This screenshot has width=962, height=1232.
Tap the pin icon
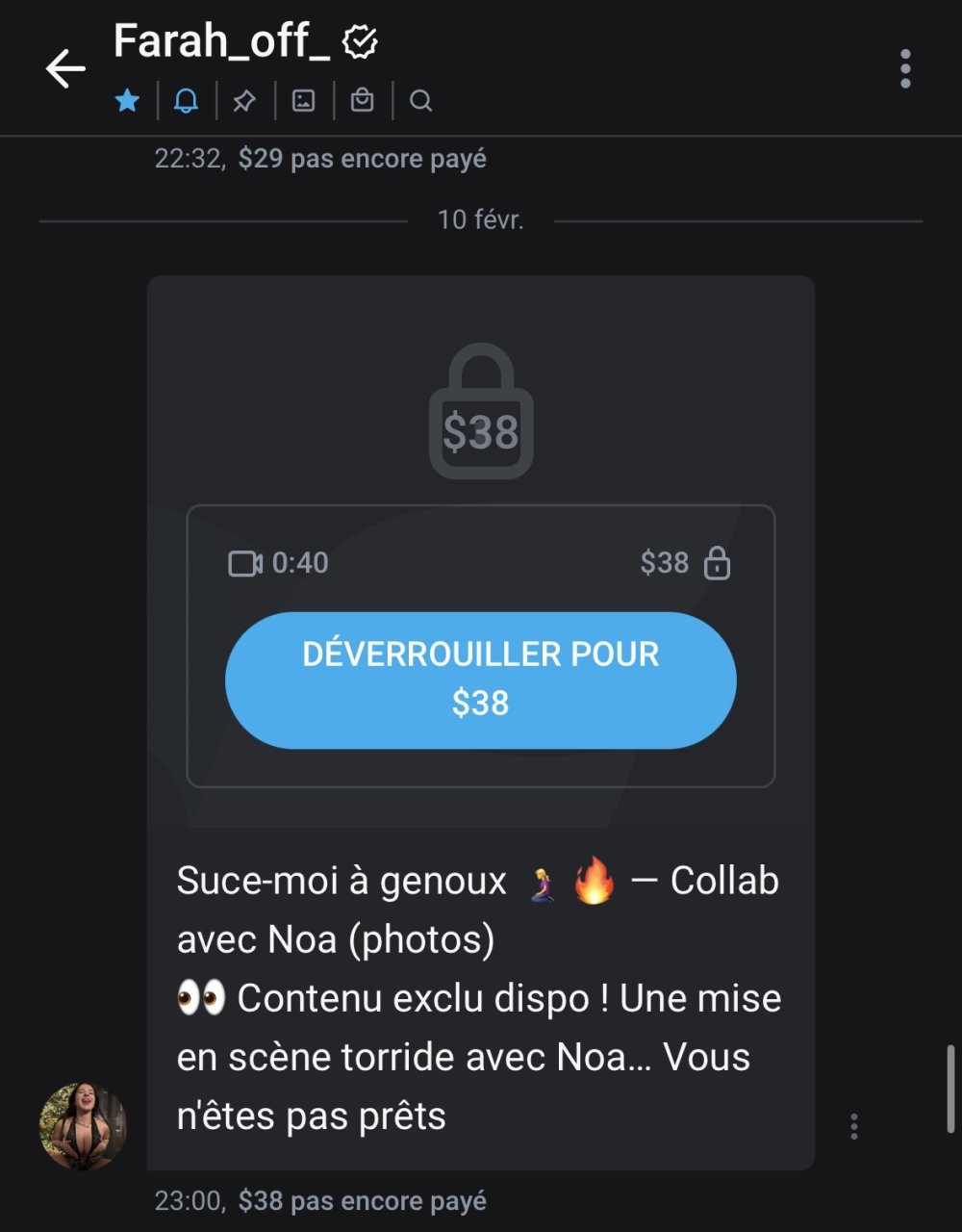pyautogui.click(x=244, y=100)
